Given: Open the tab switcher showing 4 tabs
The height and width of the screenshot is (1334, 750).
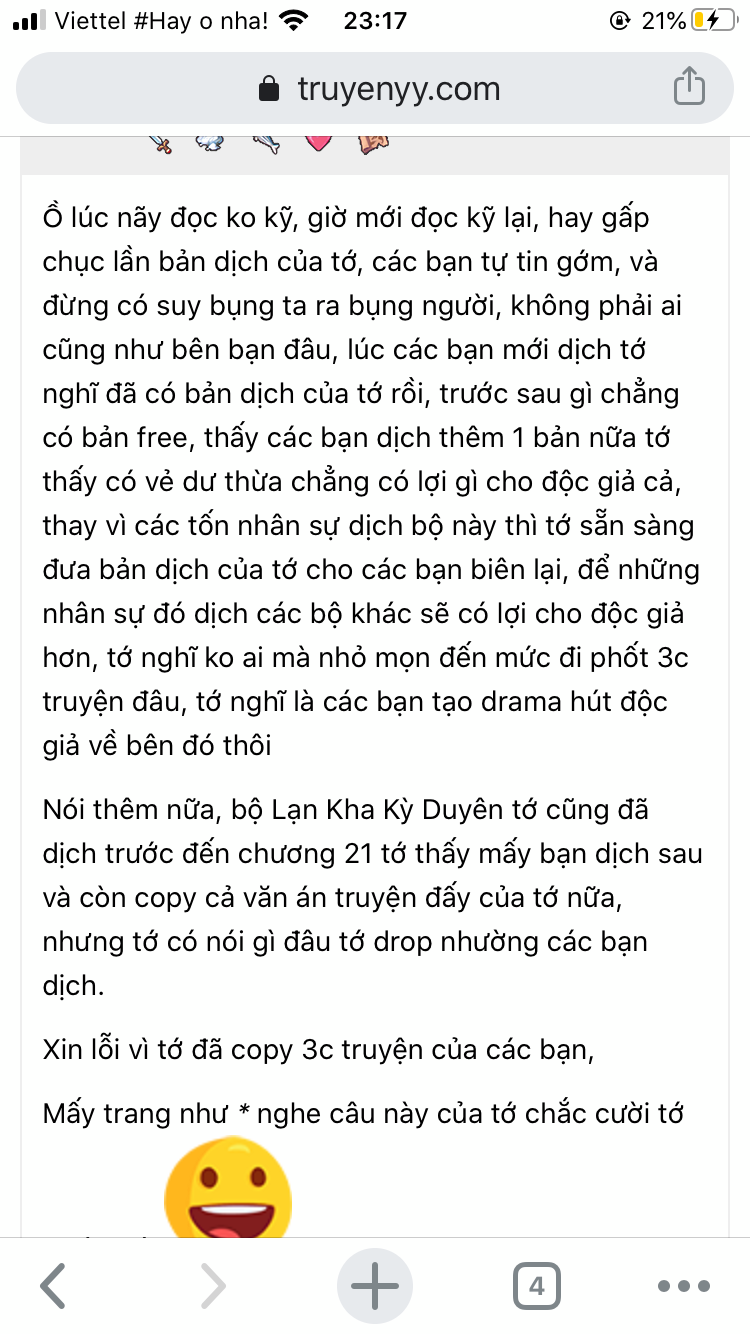Looking at the screenshot, I should click(536, 1286).
